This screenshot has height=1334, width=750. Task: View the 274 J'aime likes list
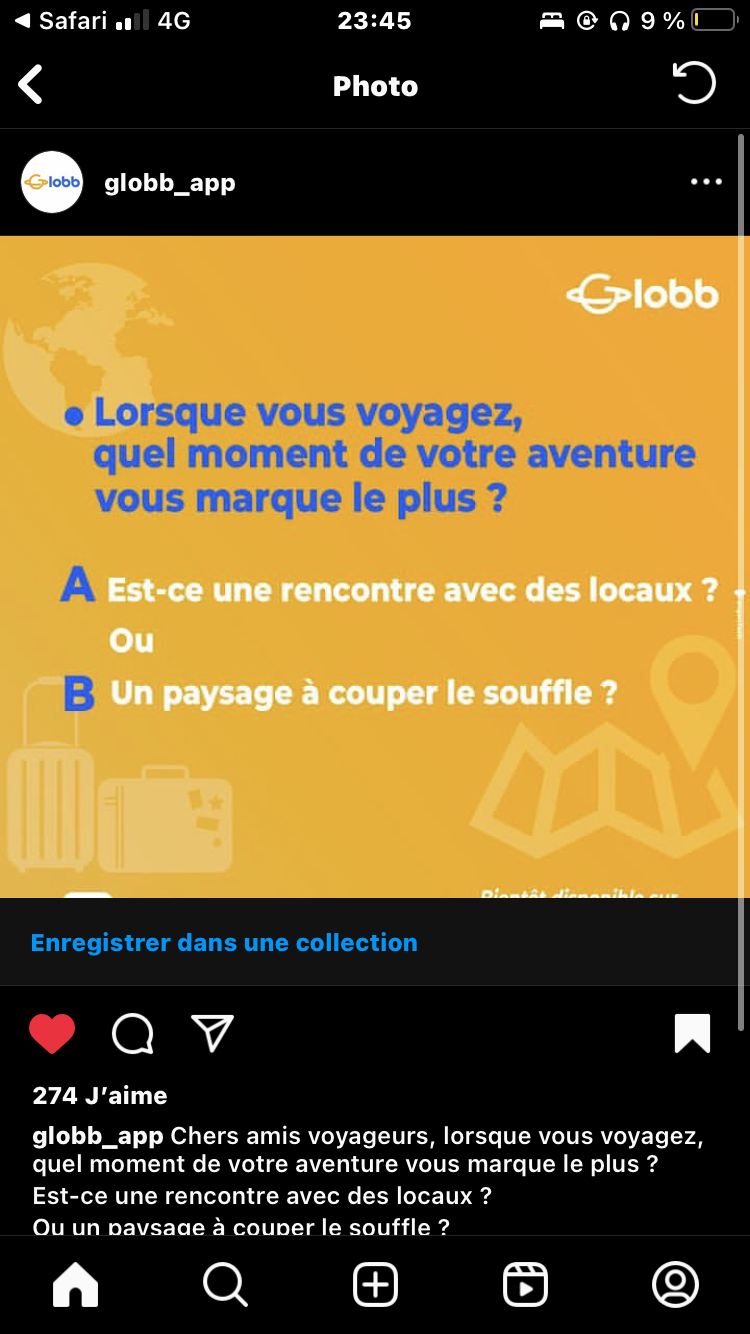[x=100, y=1096]
